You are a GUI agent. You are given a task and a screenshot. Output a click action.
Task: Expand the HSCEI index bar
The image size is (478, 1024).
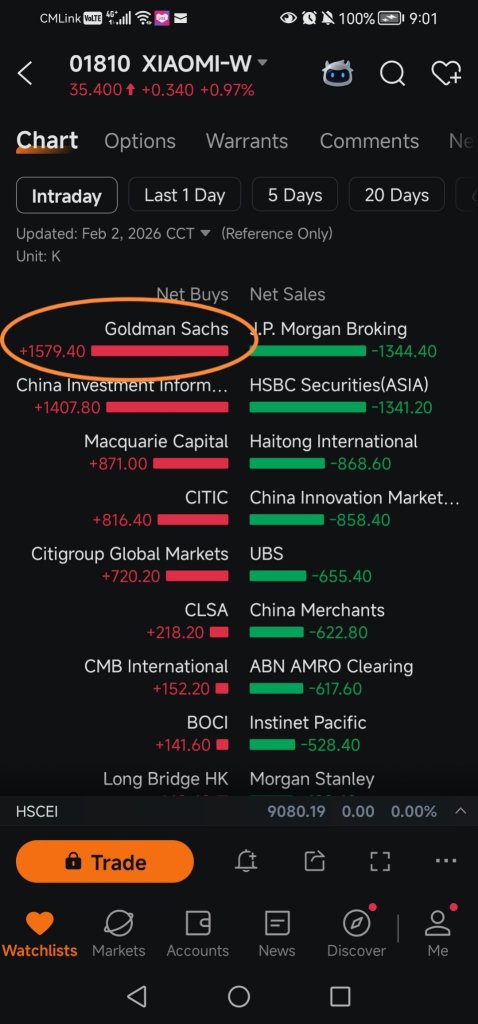[x=460, y=812]
